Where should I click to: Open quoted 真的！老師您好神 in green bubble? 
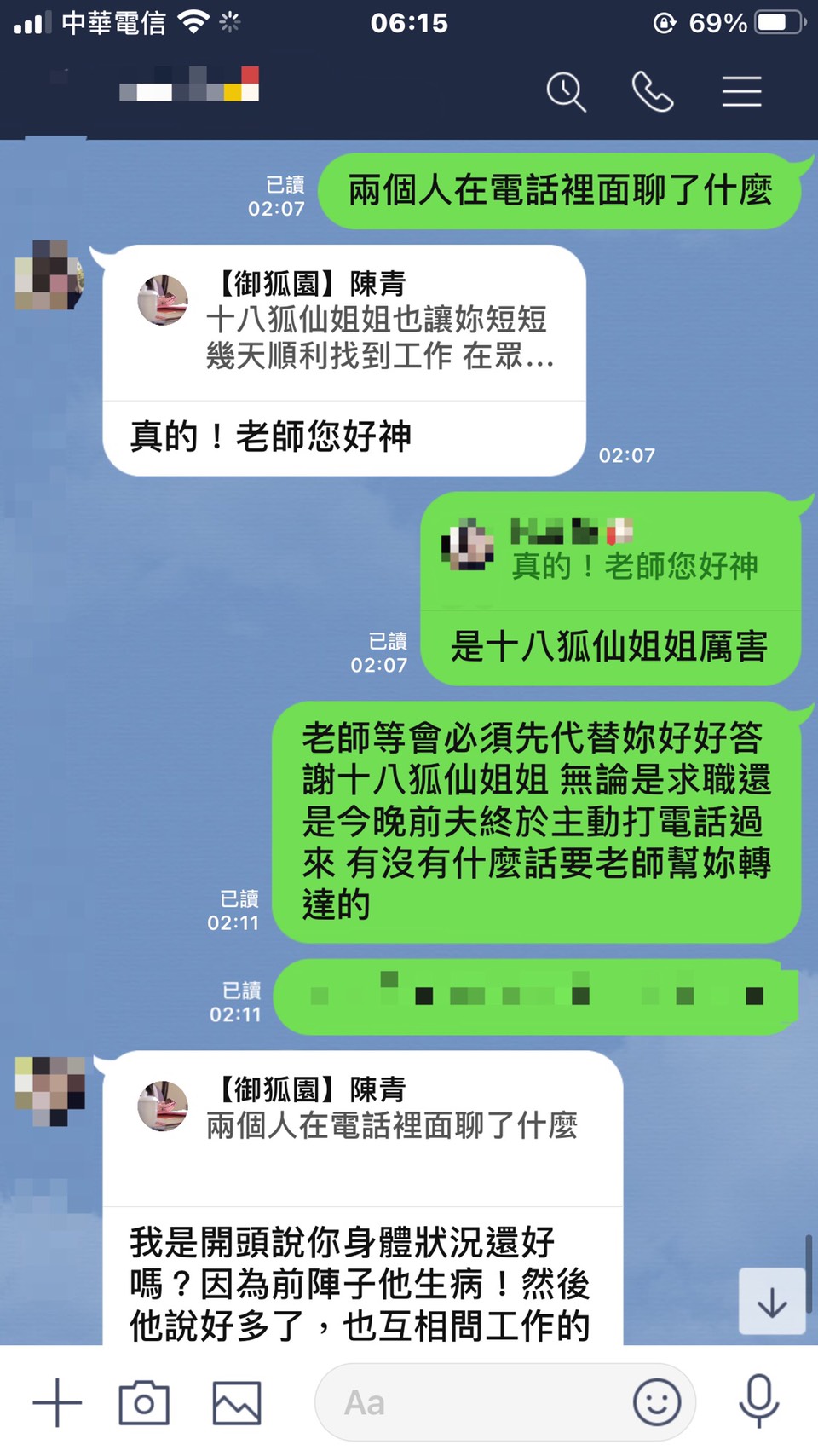pyautogui.click(x=610, y=552)
